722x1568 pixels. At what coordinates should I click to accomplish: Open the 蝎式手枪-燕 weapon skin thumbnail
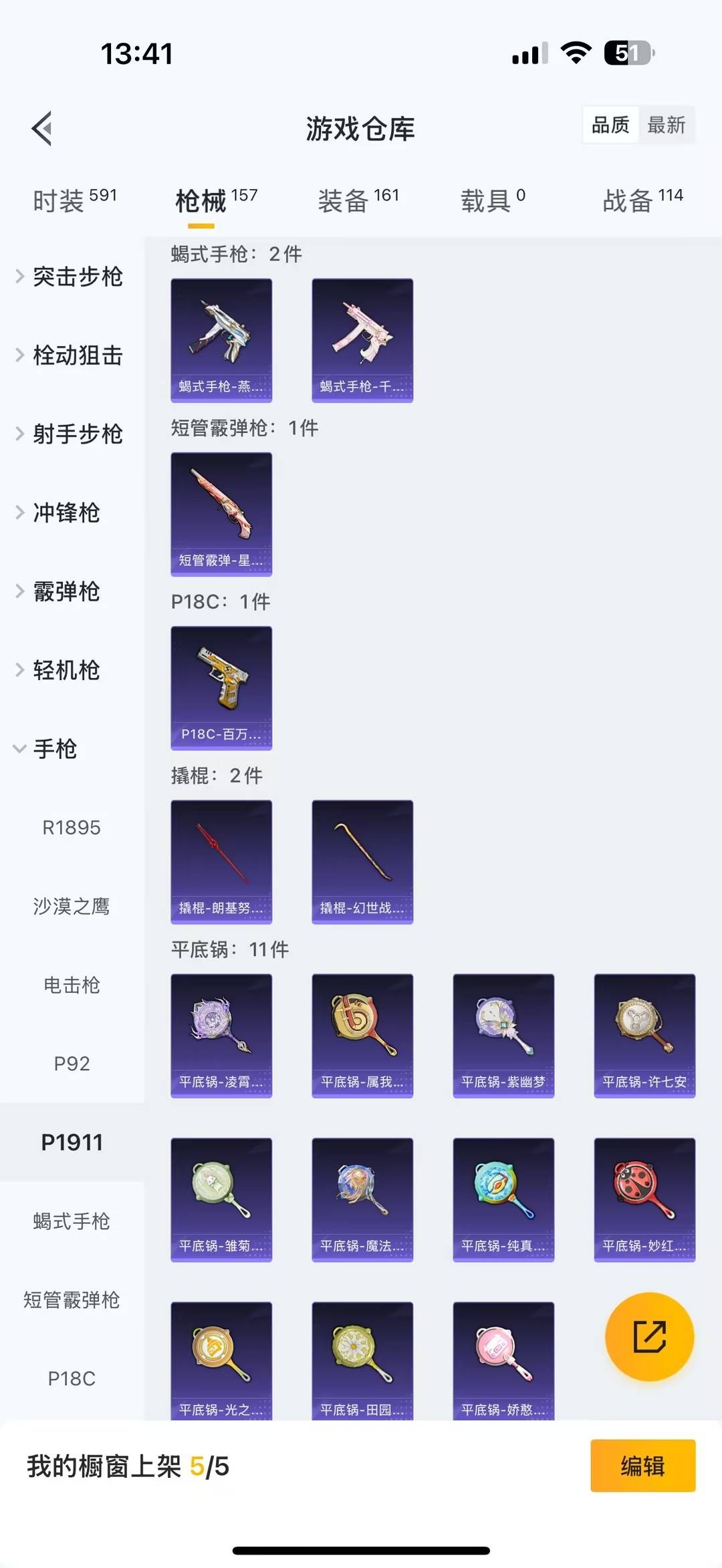(221, 341)
